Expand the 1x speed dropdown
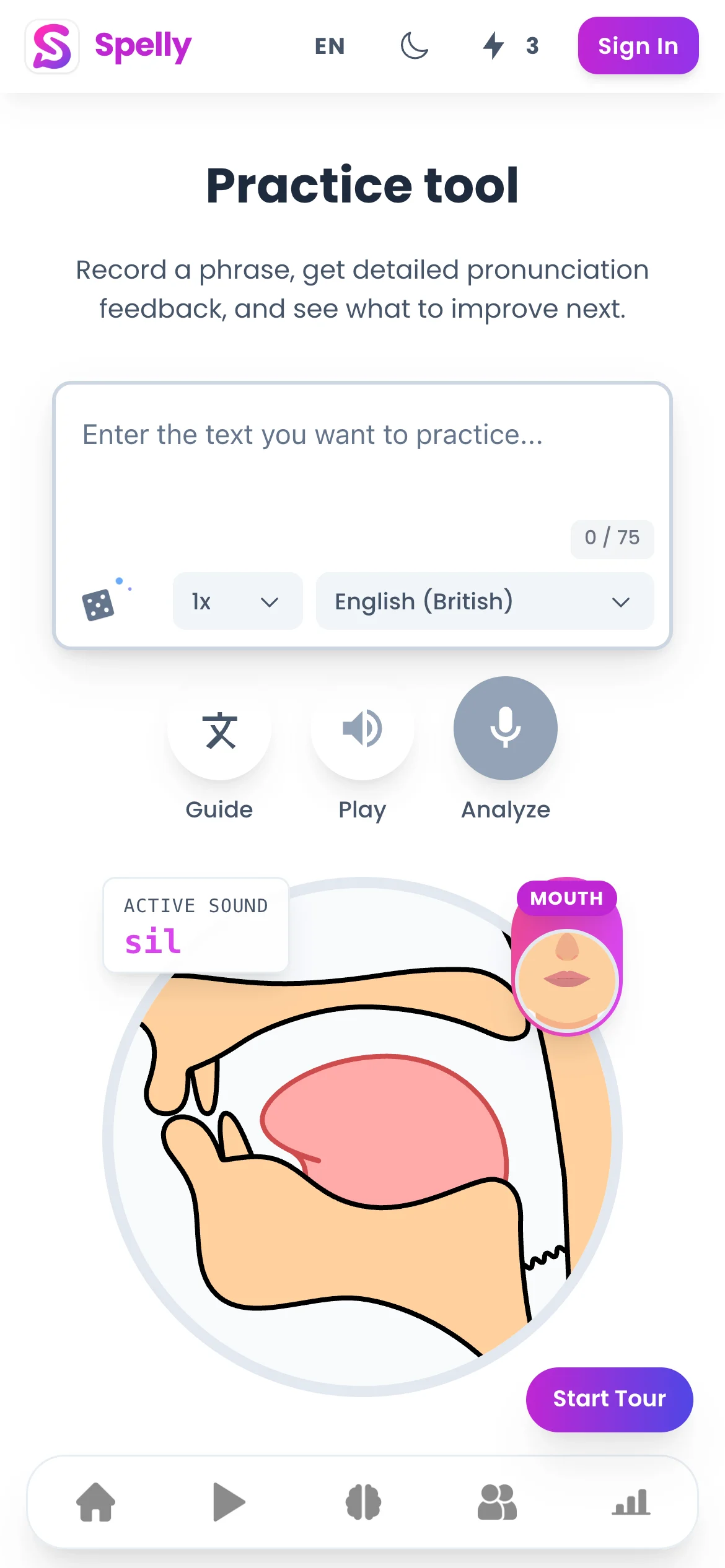The image size is (725, 1568). [237, 601]
